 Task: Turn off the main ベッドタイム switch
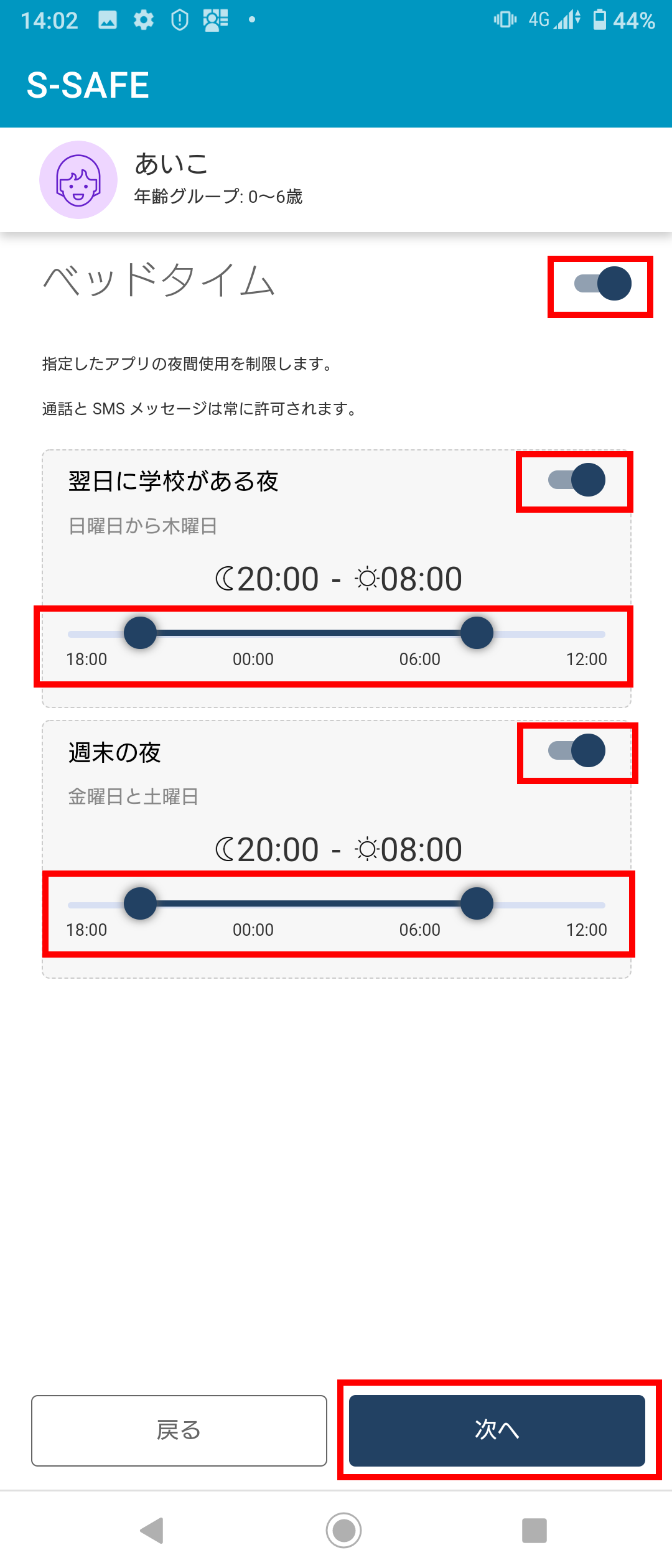coord(602,284)
